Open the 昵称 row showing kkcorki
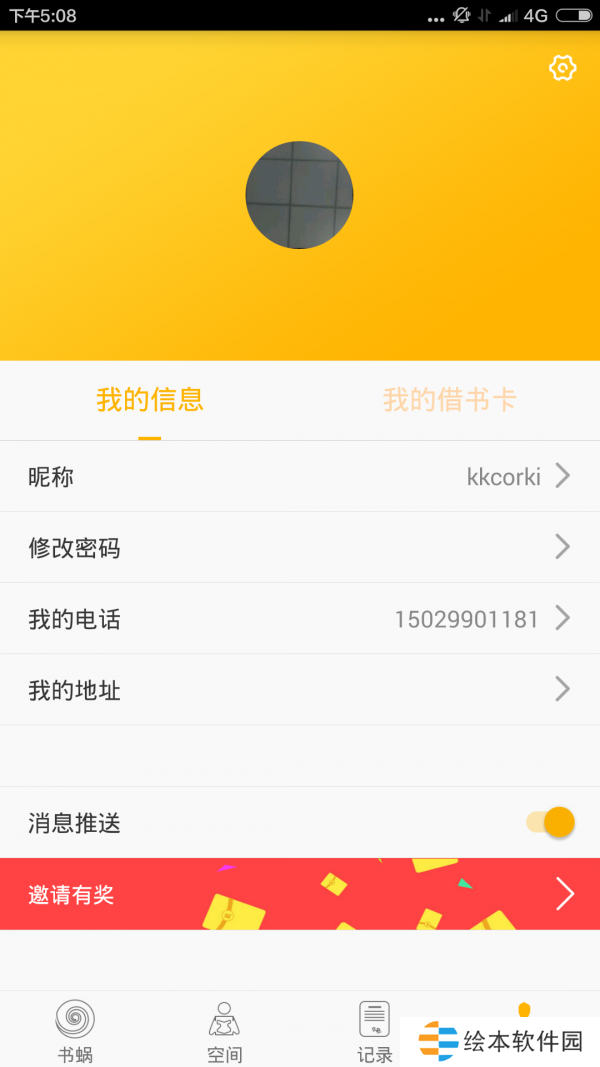 coord(300,476)
